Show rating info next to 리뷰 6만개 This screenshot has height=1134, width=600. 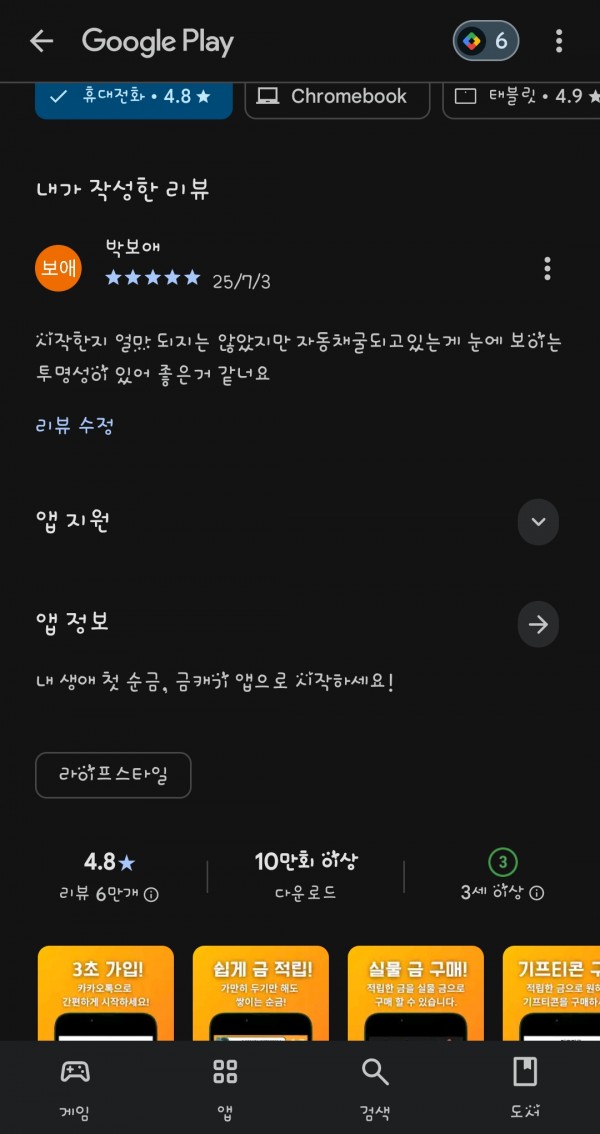(x=151, y=895)
